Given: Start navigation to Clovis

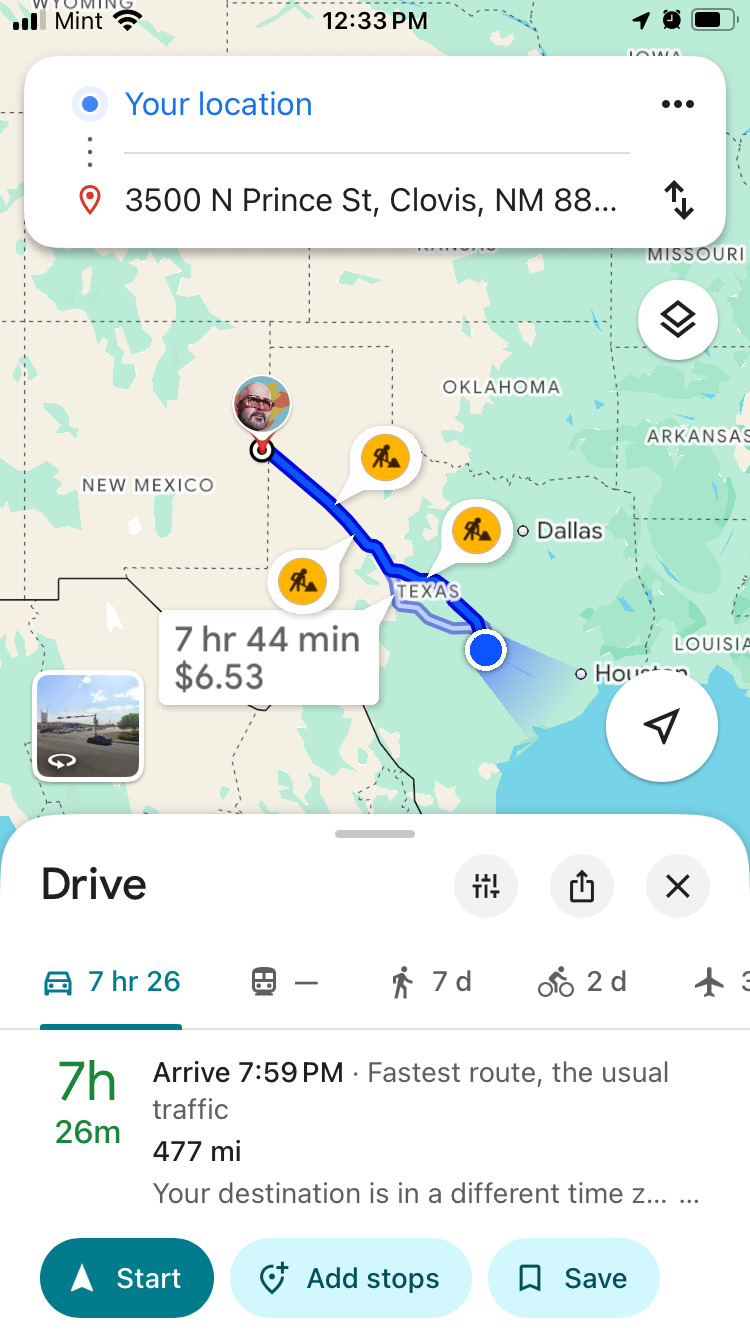Looking at the screenshot, I should [x=127, y=1278].
